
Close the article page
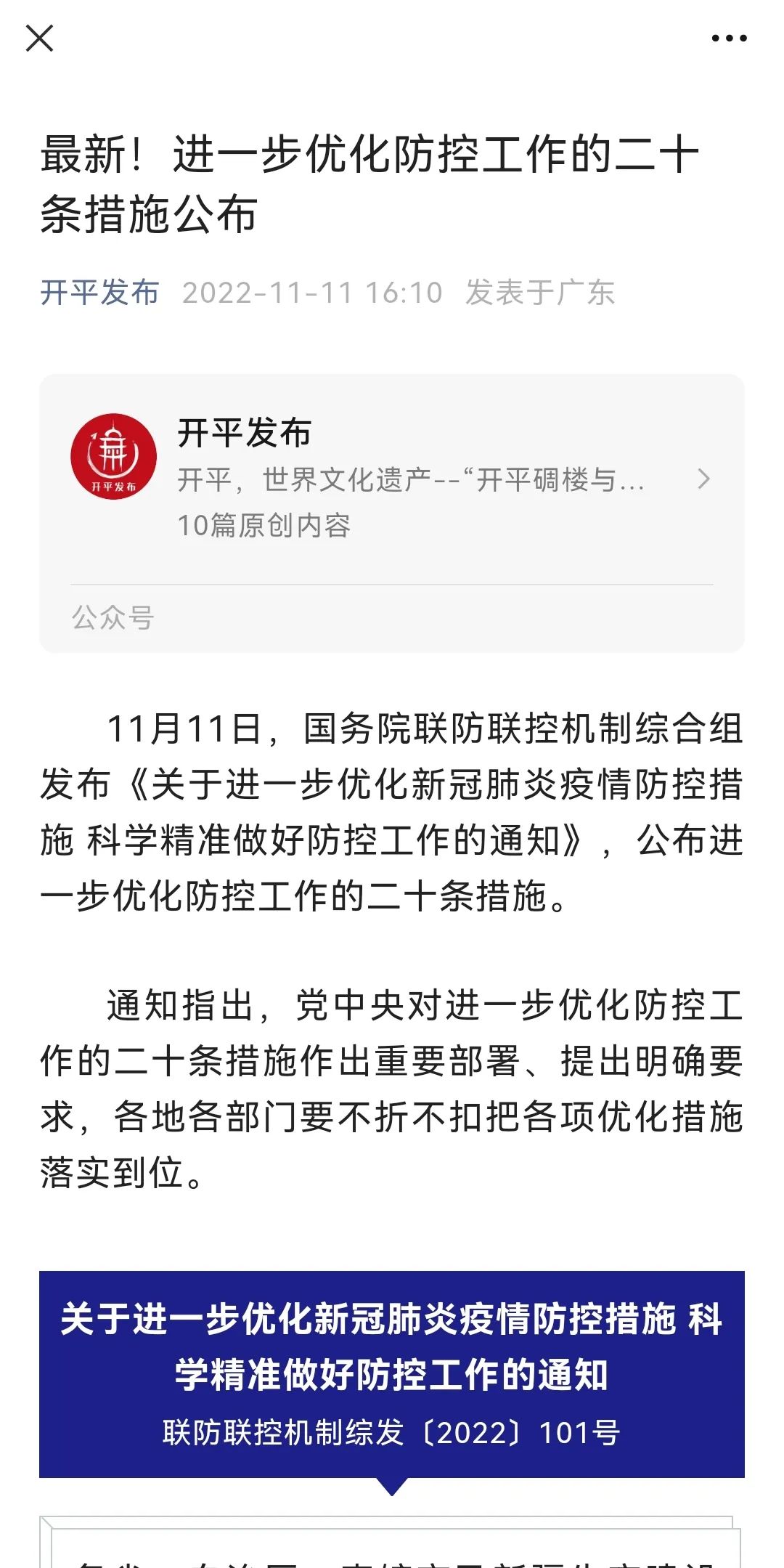click(39, 38)
